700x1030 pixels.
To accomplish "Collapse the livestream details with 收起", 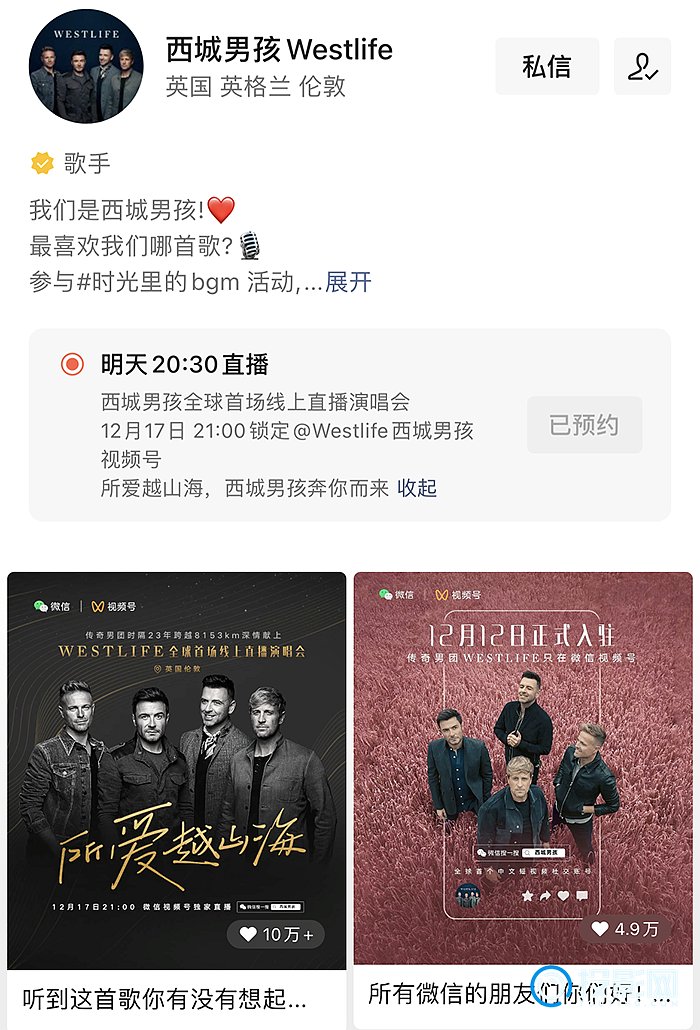I will [417, 488].
